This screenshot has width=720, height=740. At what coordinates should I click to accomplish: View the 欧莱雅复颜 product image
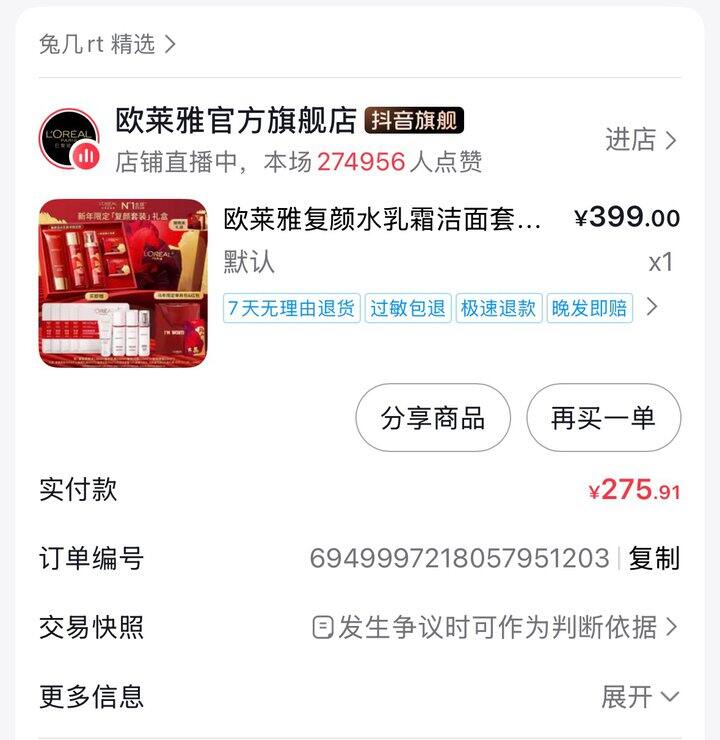[123, 283]
